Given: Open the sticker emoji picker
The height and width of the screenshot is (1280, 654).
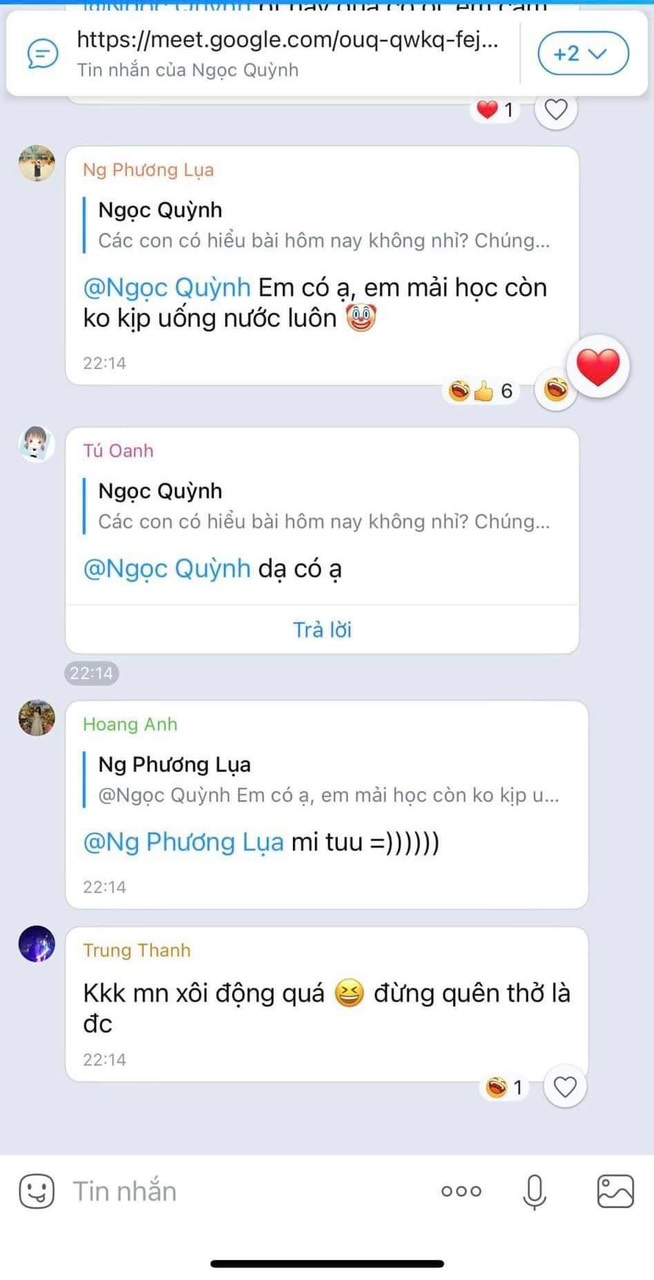Looking at the screenshot, I should (37, 1191).
